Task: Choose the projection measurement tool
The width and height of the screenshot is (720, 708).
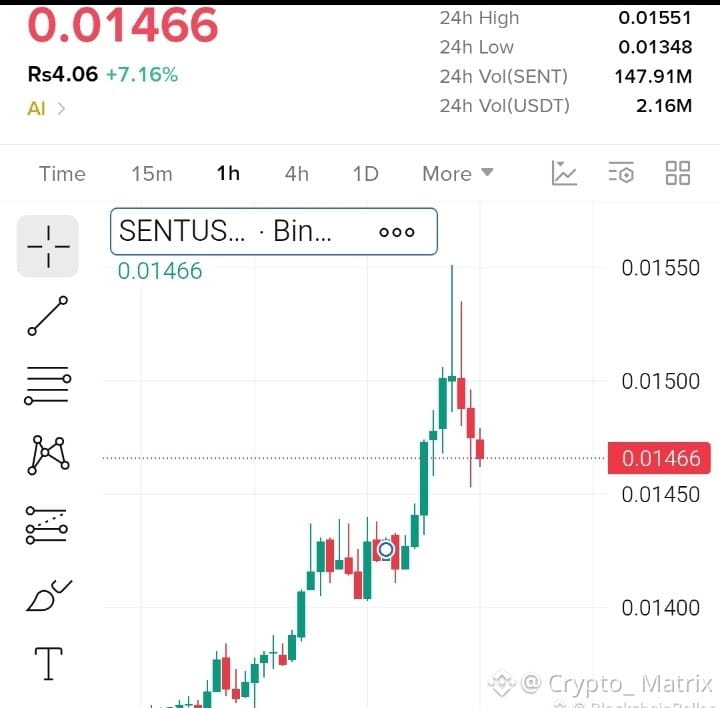Action: point(47,525)
